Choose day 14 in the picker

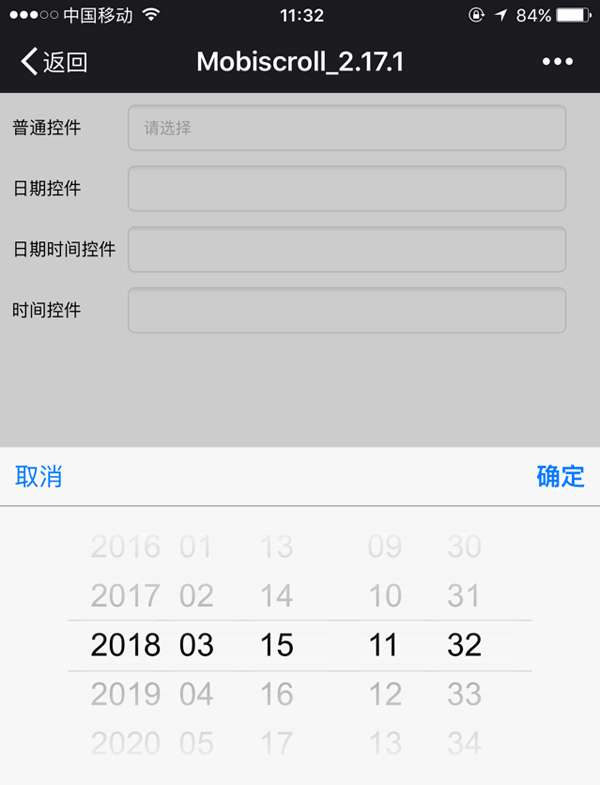click(276, 596)
